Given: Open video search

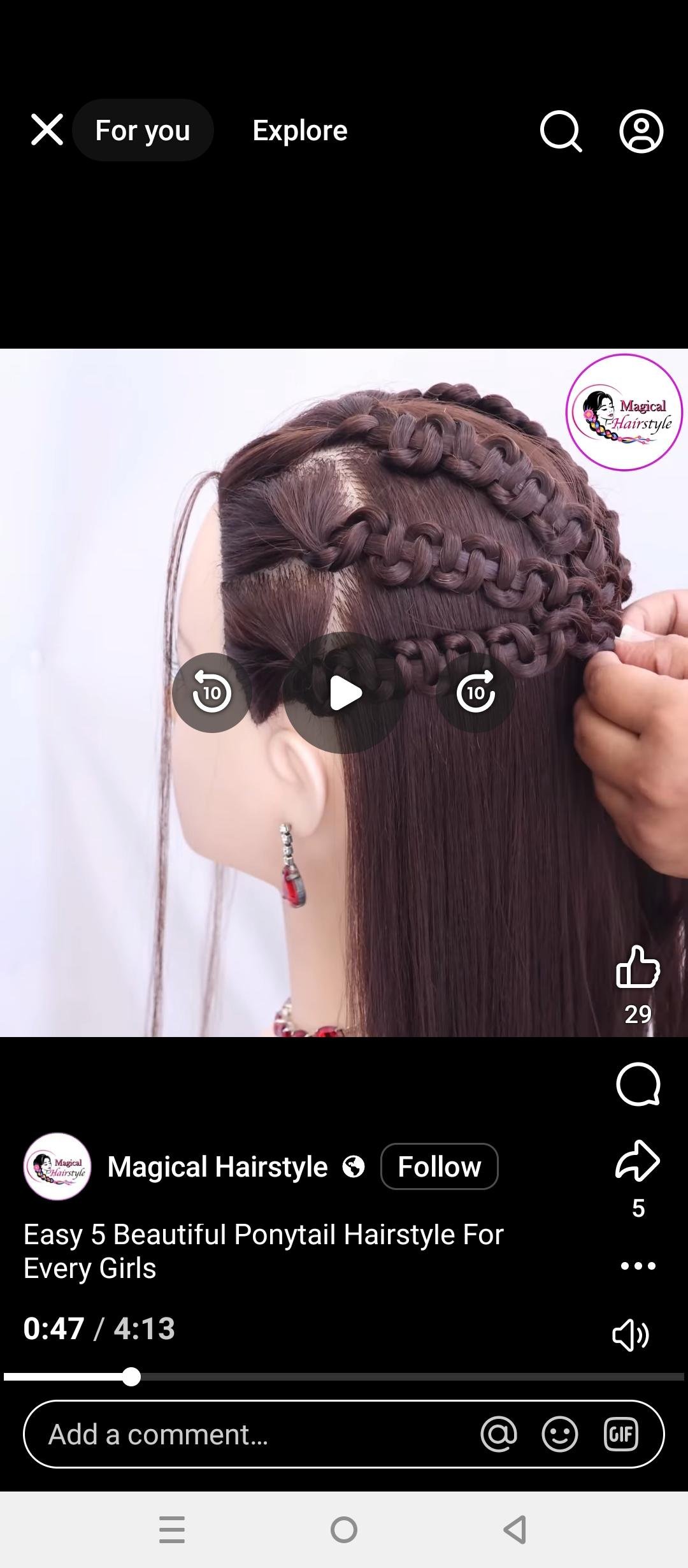Looking at the screenshot, I should (561, 131).
